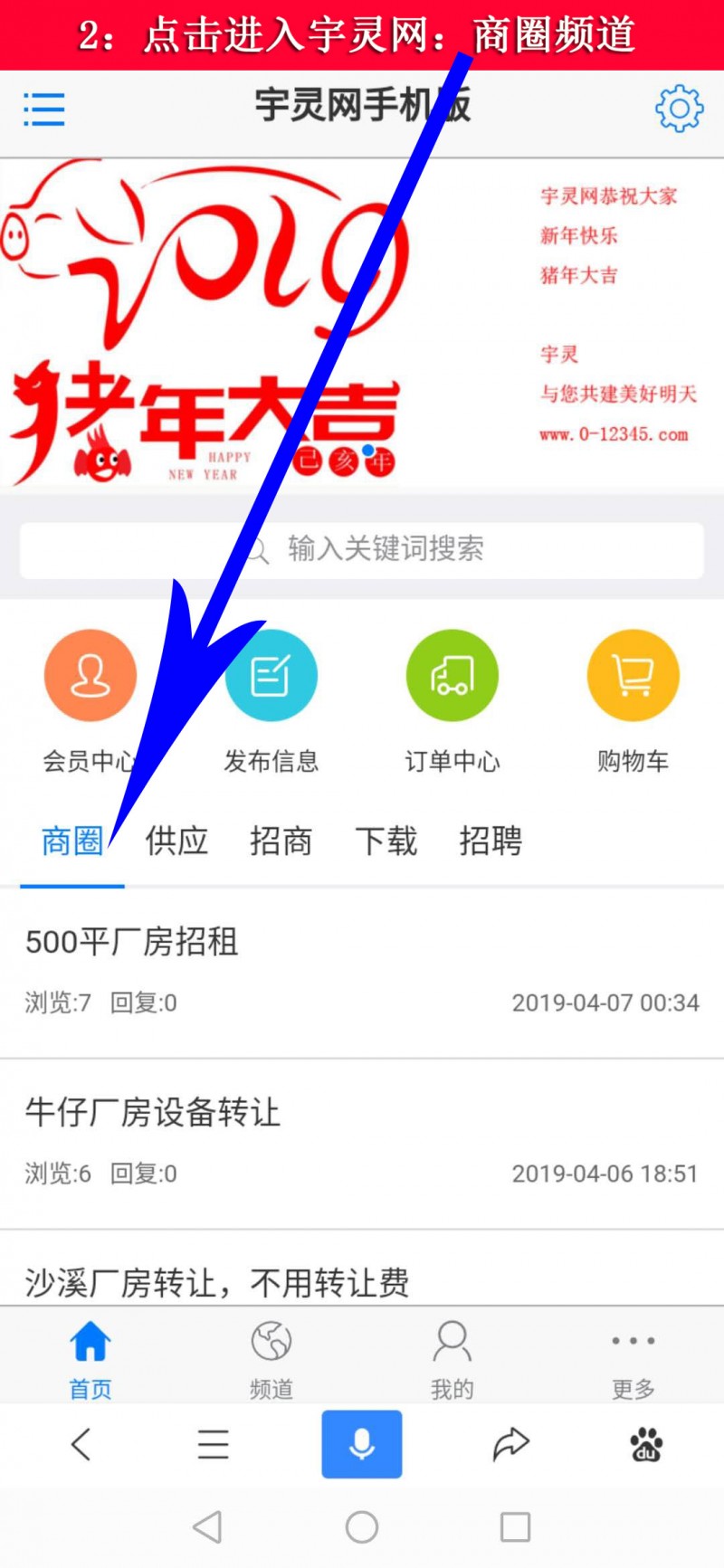Switch to the 供应 tab

pos(176,841)
